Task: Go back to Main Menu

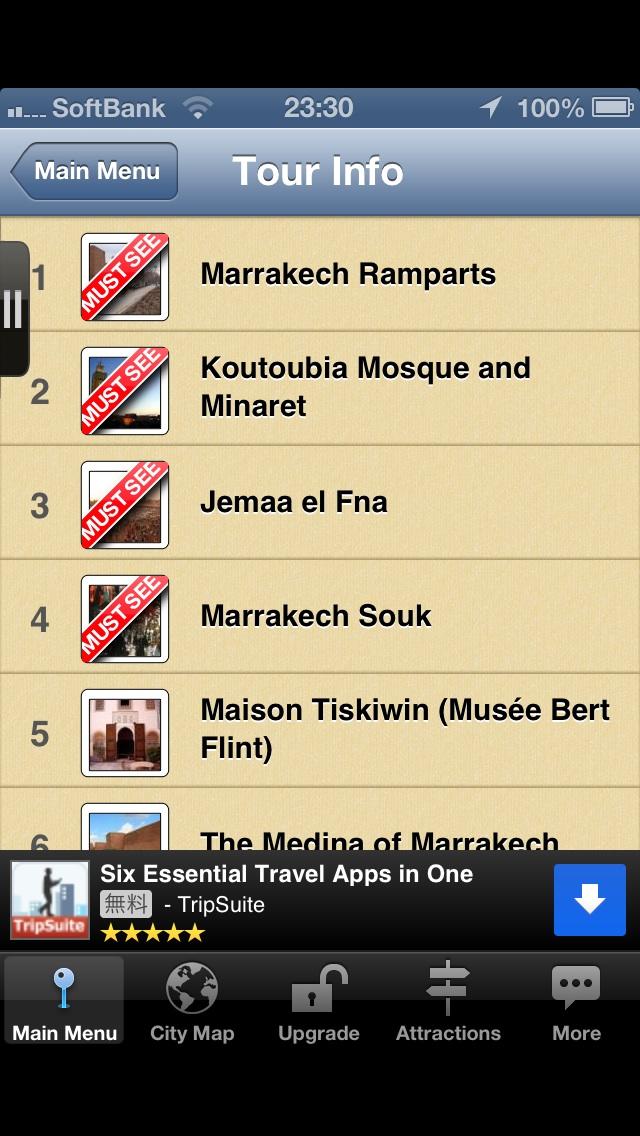Action: (x=95, y=171)
